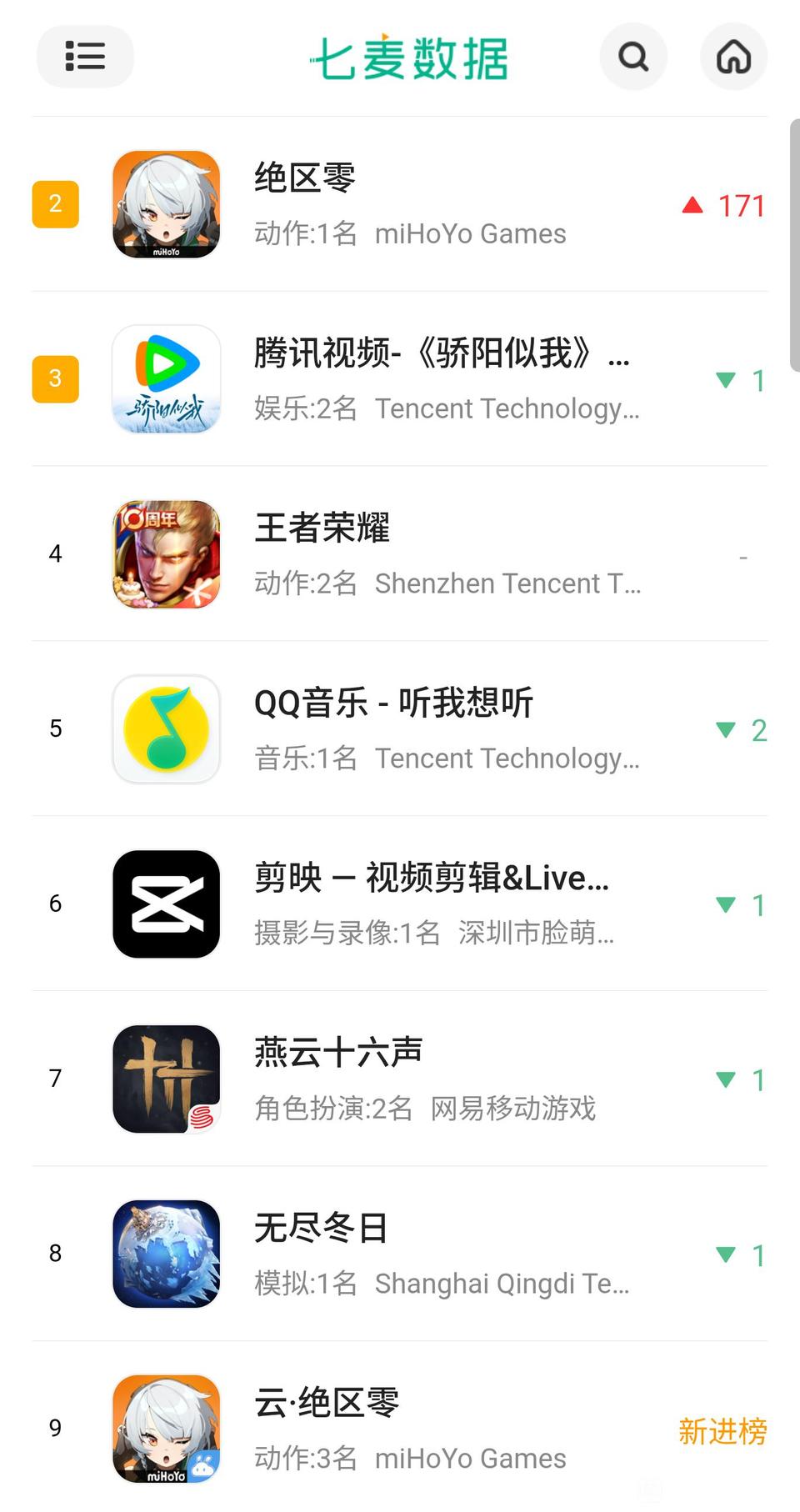View 燕云十六声 details
Image resolution: width=800 pixels, height=1512 pixels.
(400, 1079)
